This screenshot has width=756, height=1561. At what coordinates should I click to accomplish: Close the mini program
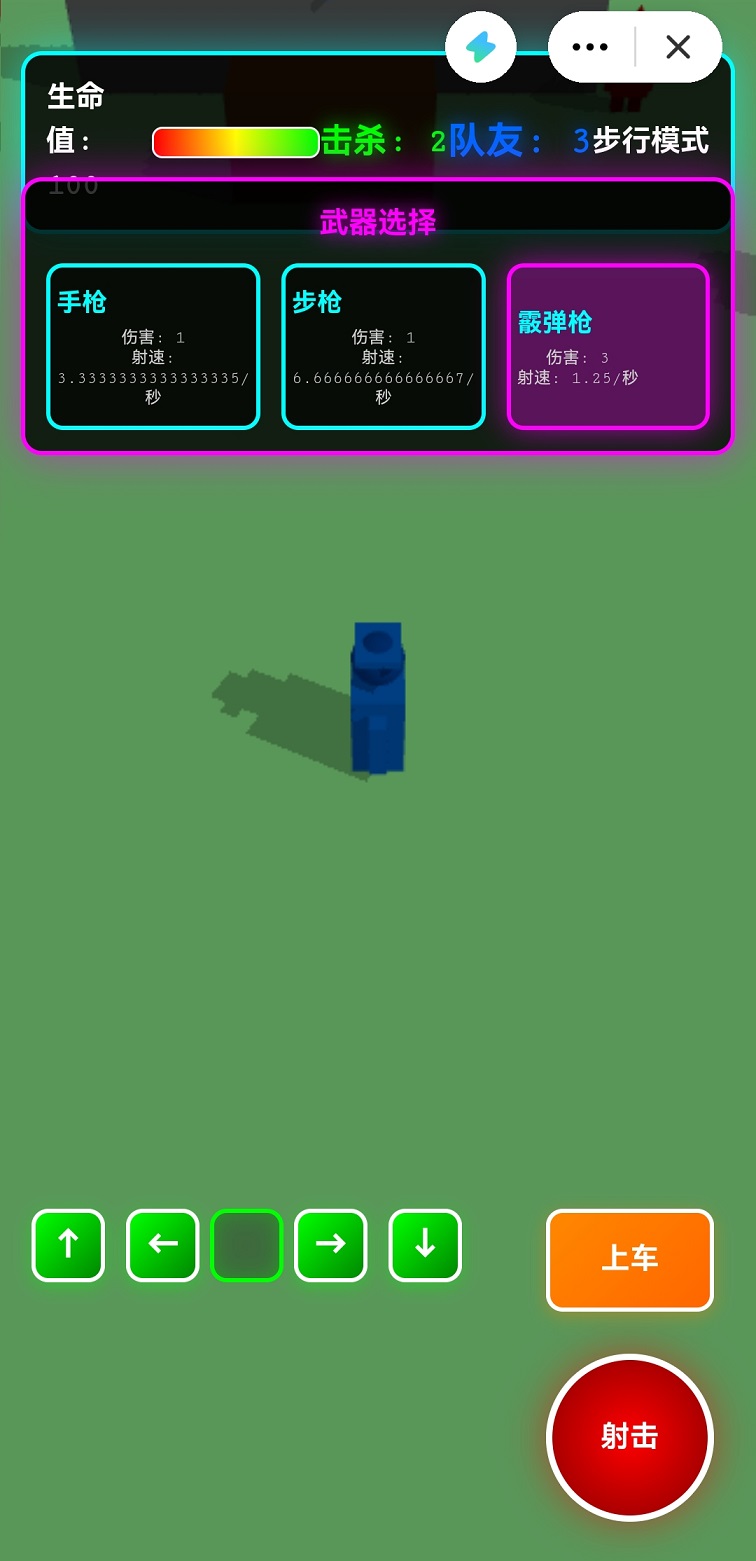(x=678, y=47)
